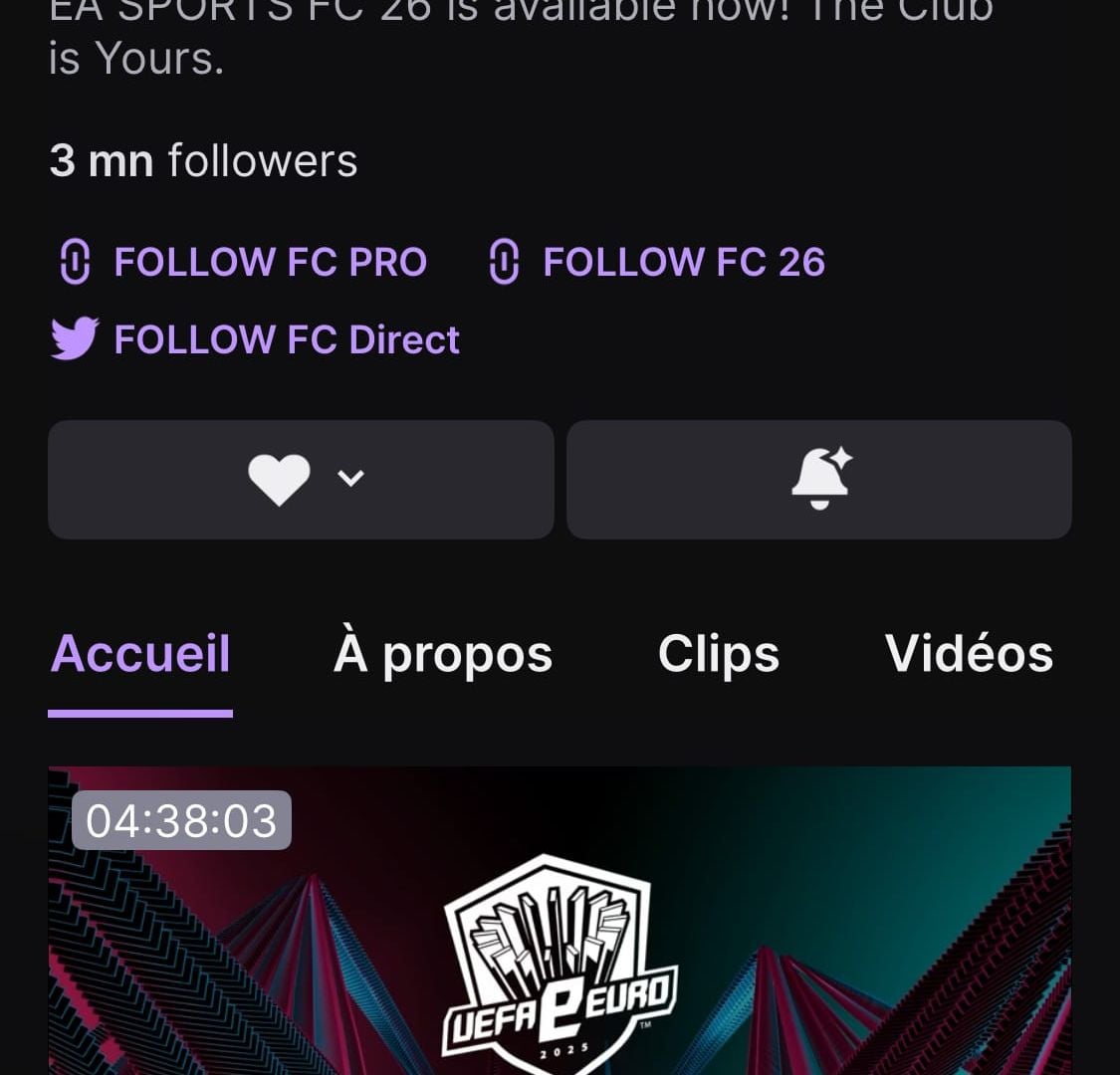Switch to the Accueil tab
Image resolution: width=1120 pixels, height=1075 pixels.
(140, 655)
